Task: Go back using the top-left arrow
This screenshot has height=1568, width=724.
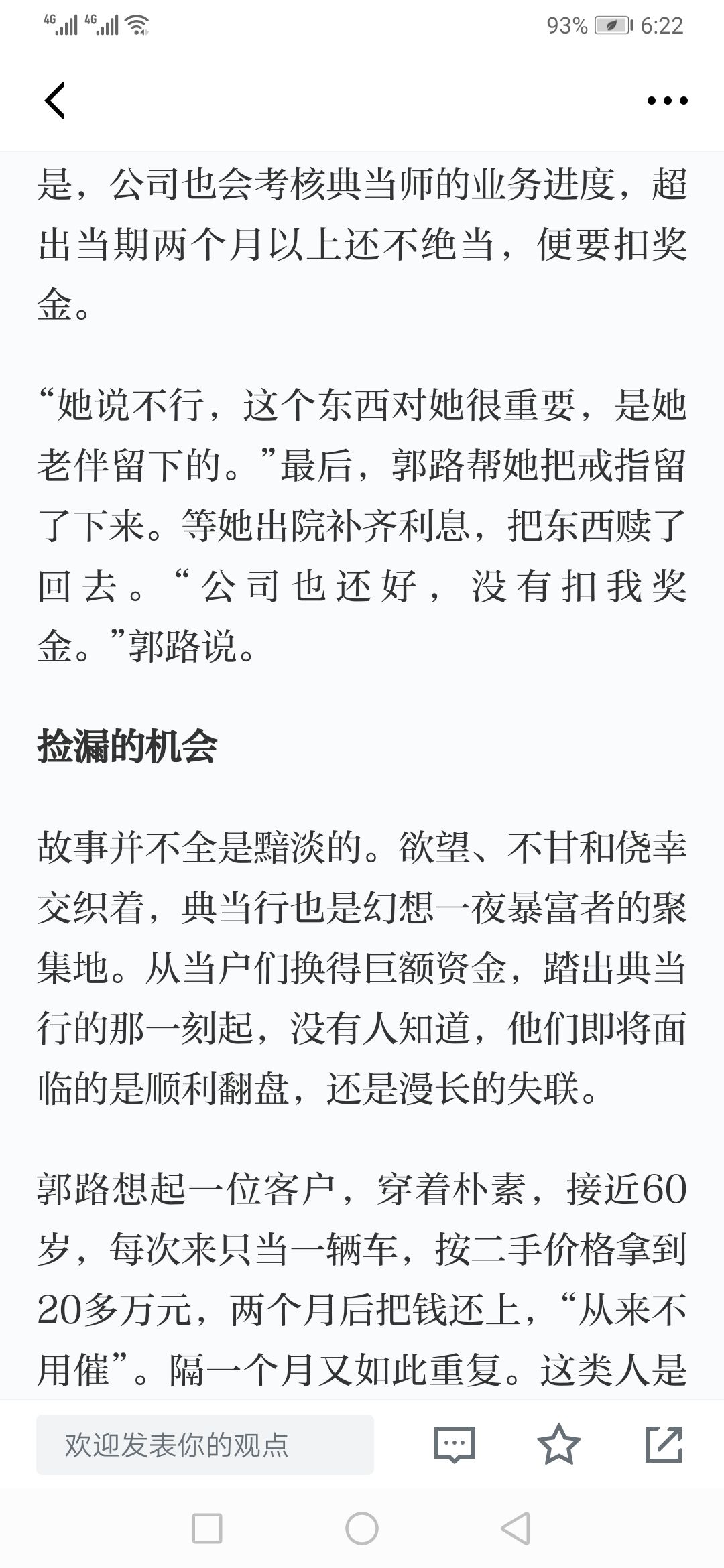Action: (55, 101)
